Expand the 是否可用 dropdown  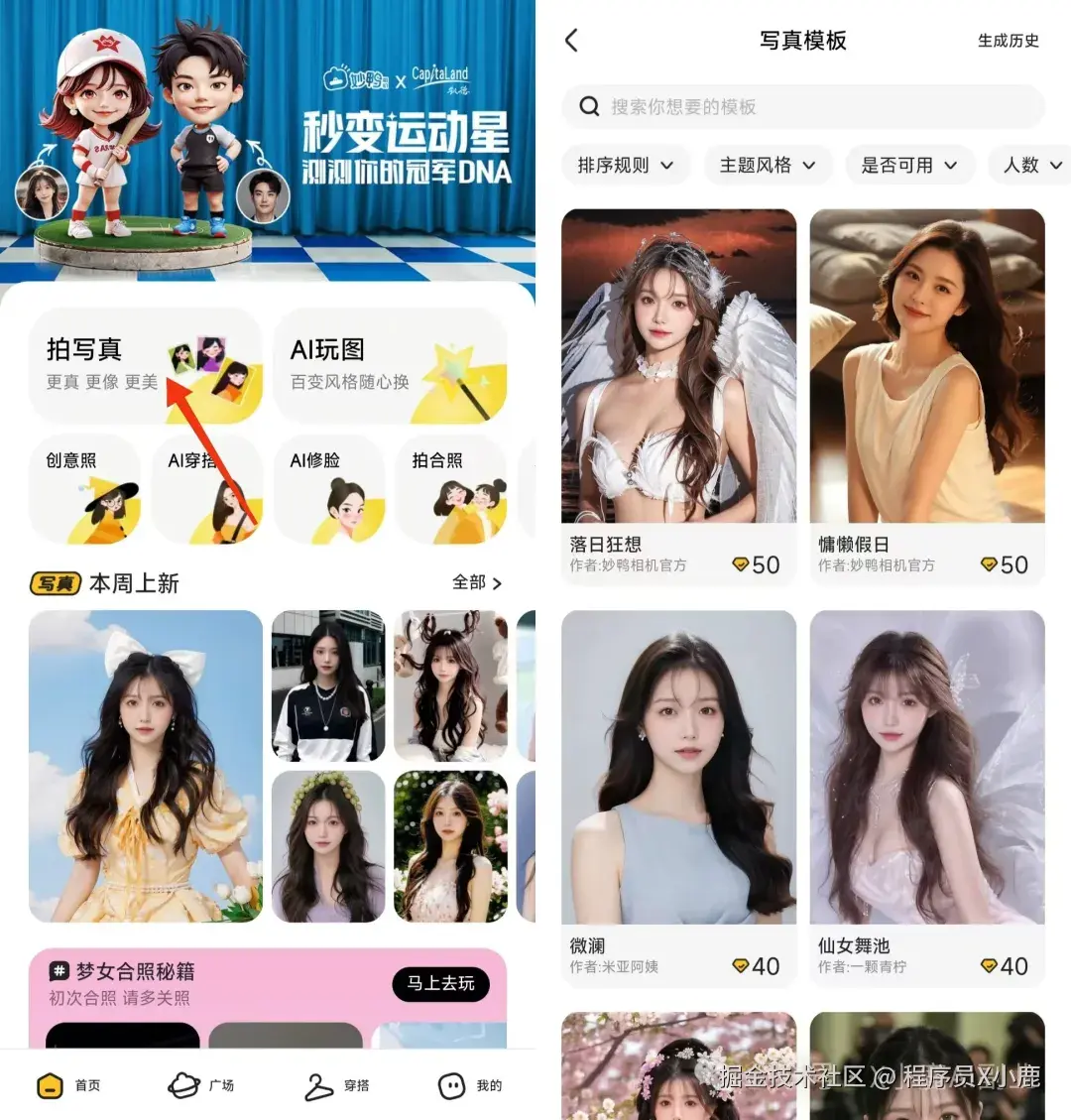(909, 165)
